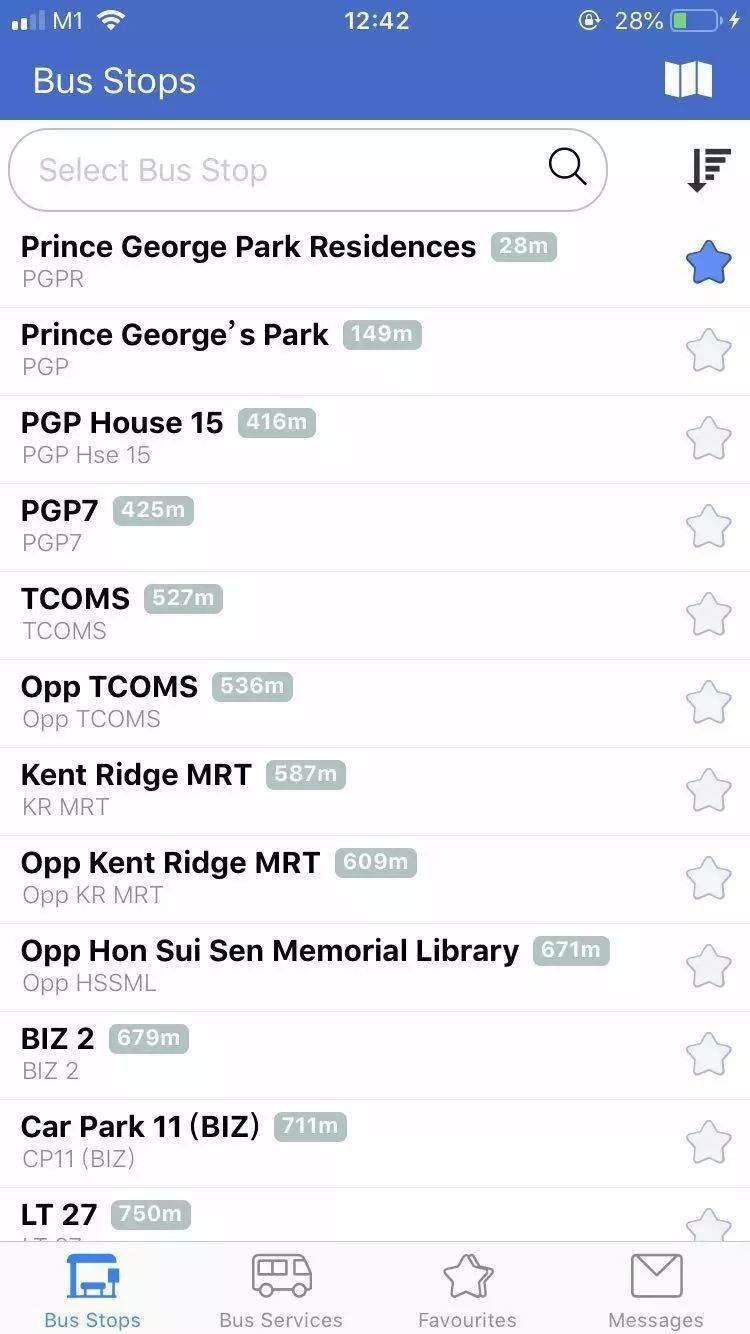Focus the Select Bus Stop search field
Image resolution: width=750 pixels, height=1334 pixels.
tap(308, 170)
